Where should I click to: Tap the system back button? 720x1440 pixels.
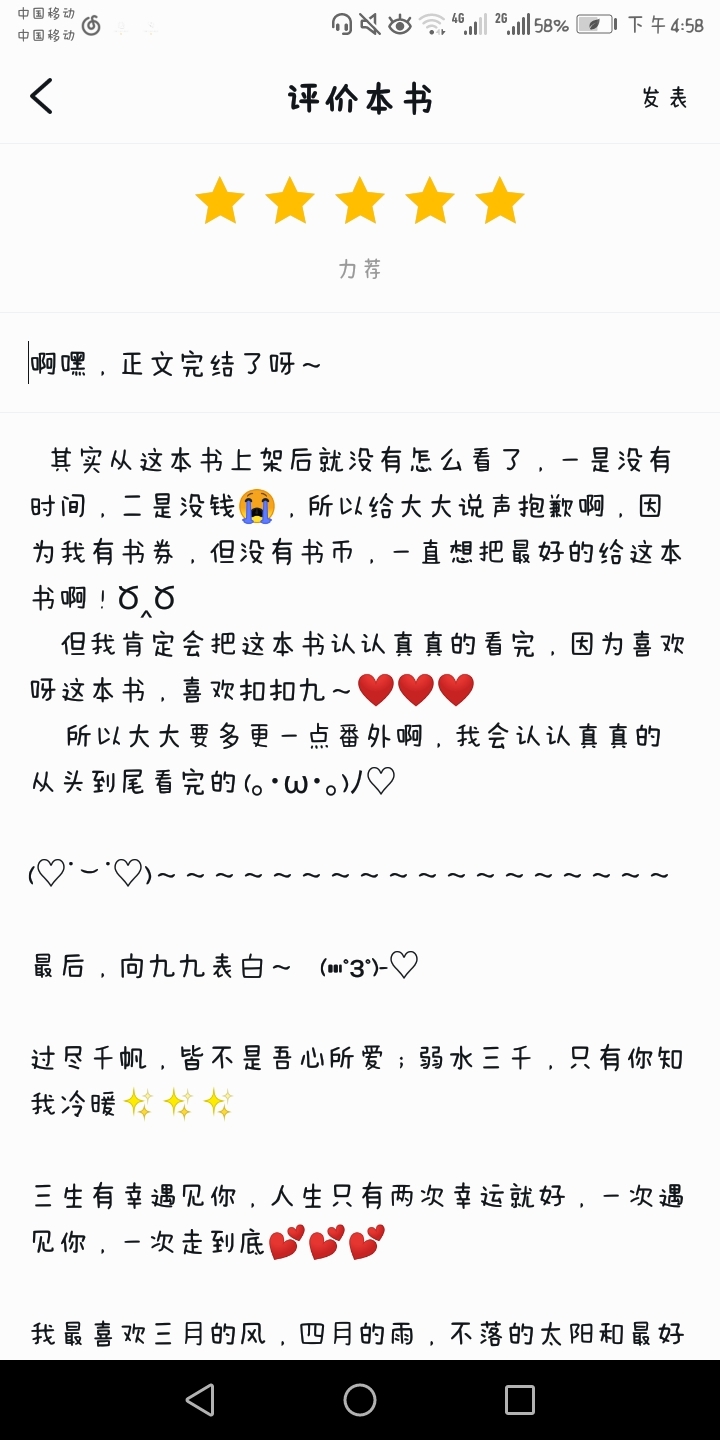(x=200, y=1399)
